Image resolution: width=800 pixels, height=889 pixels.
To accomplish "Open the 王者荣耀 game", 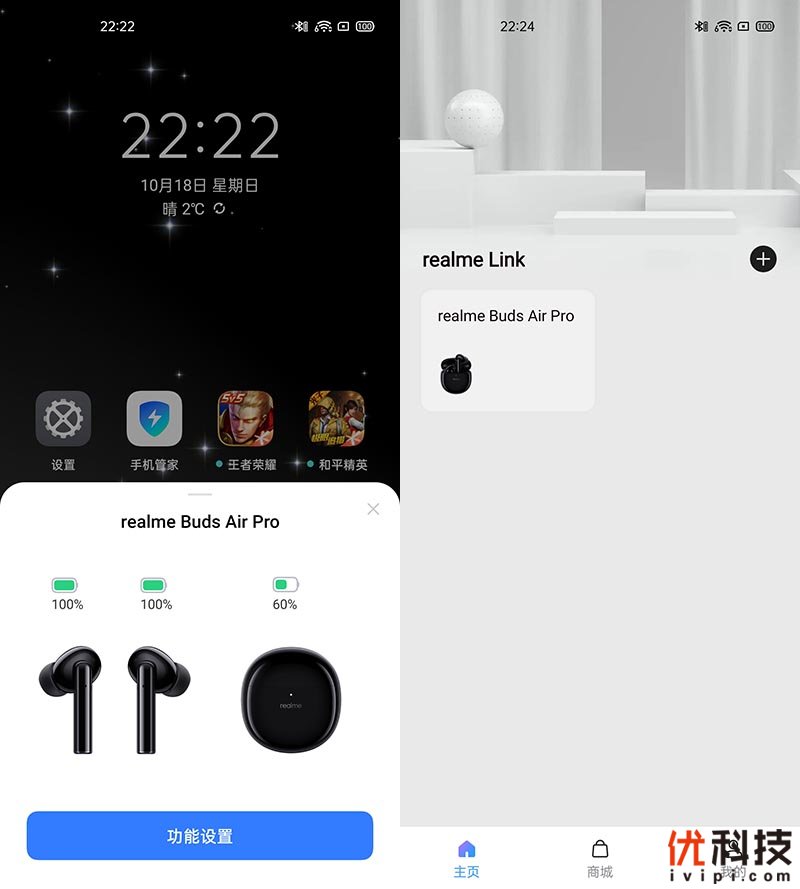I will point(245,419).
